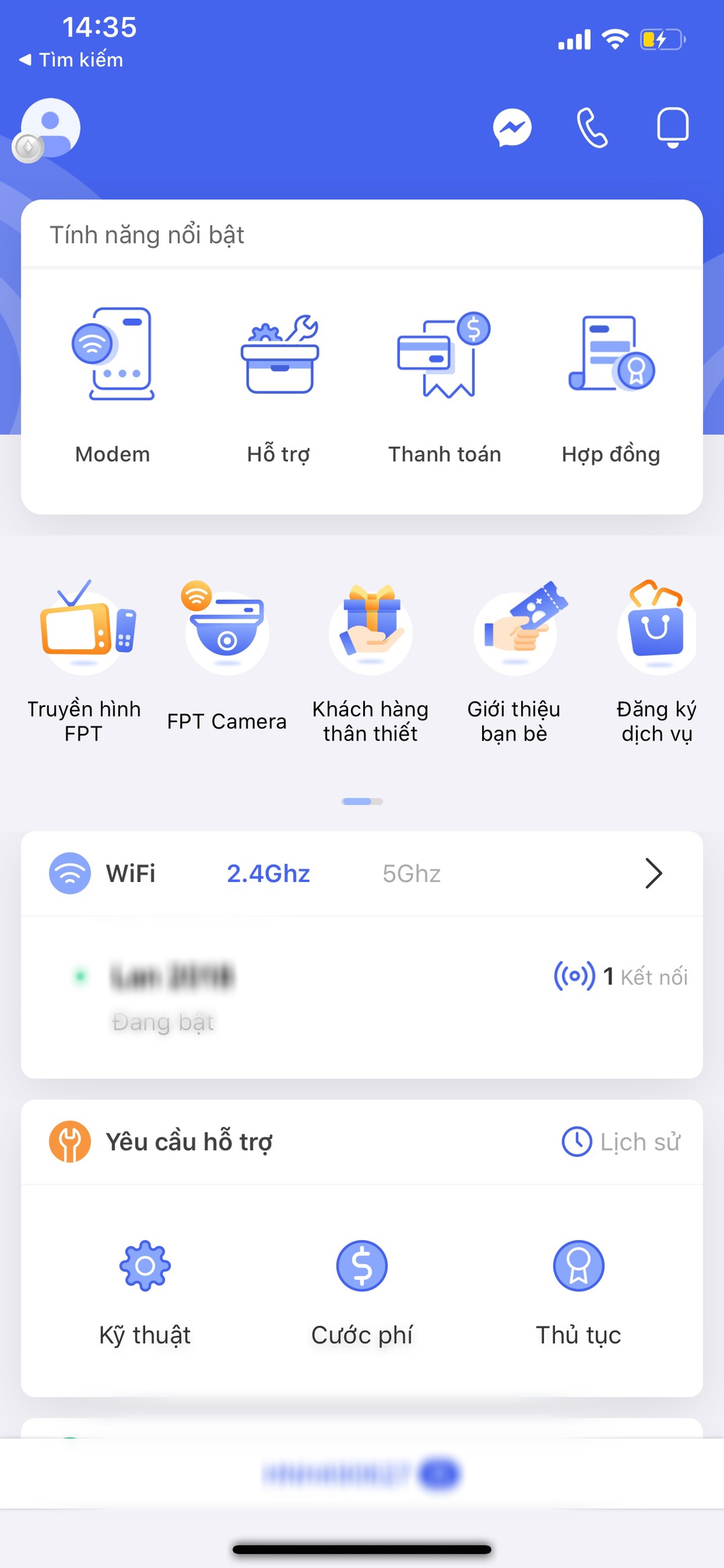Tap the phone call icon

(x=592, y=128)
